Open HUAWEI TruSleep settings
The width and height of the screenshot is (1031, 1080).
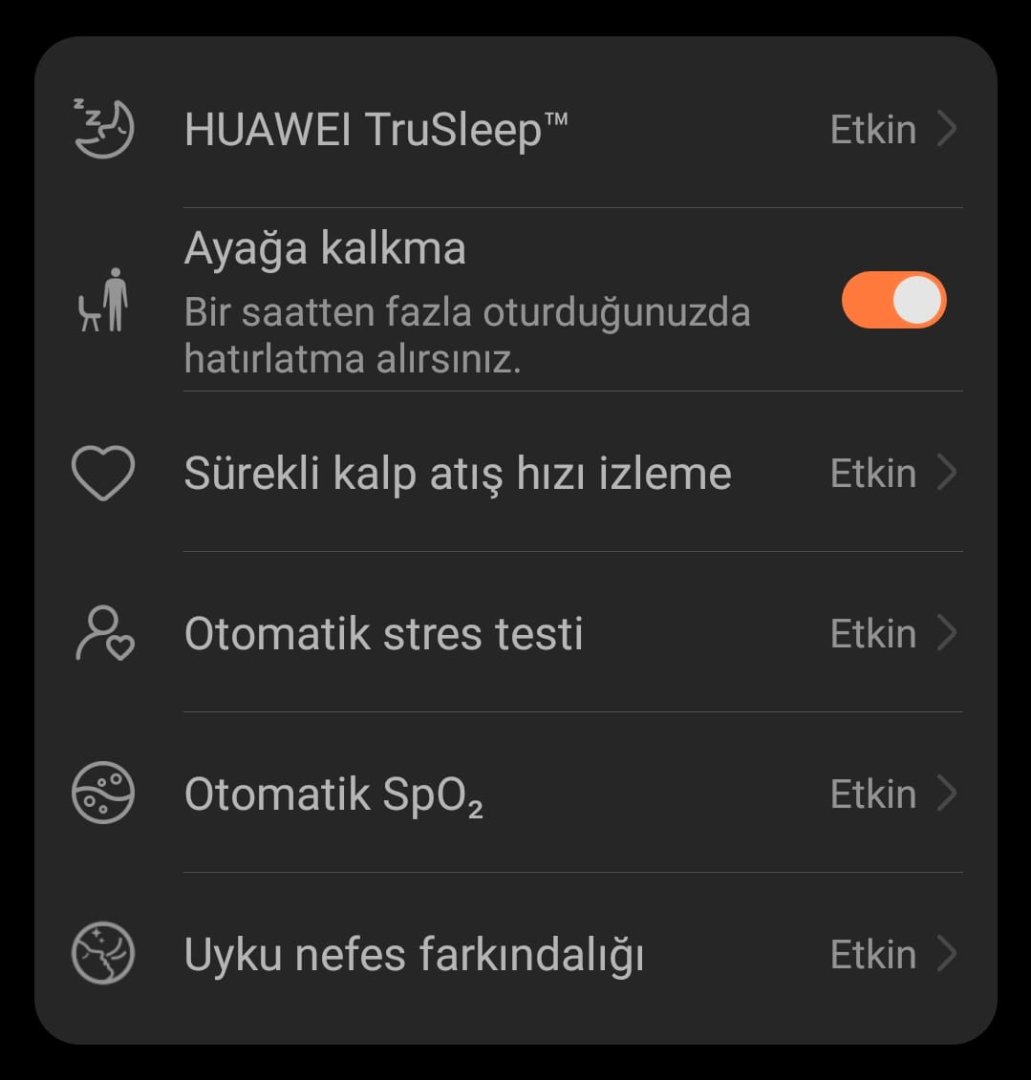(515, 130)
